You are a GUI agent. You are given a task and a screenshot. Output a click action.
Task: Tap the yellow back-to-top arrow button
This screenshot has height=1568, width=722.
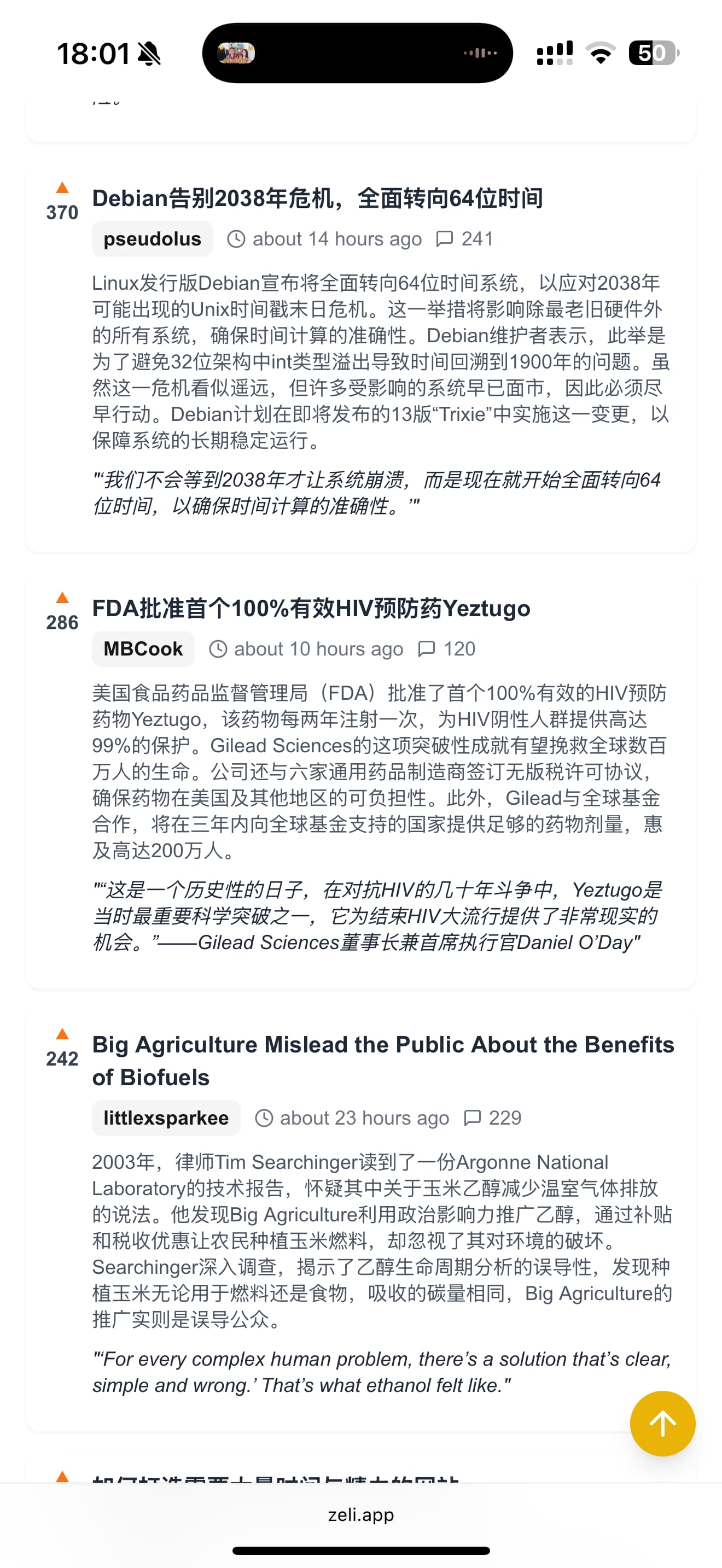[662, 1424]
